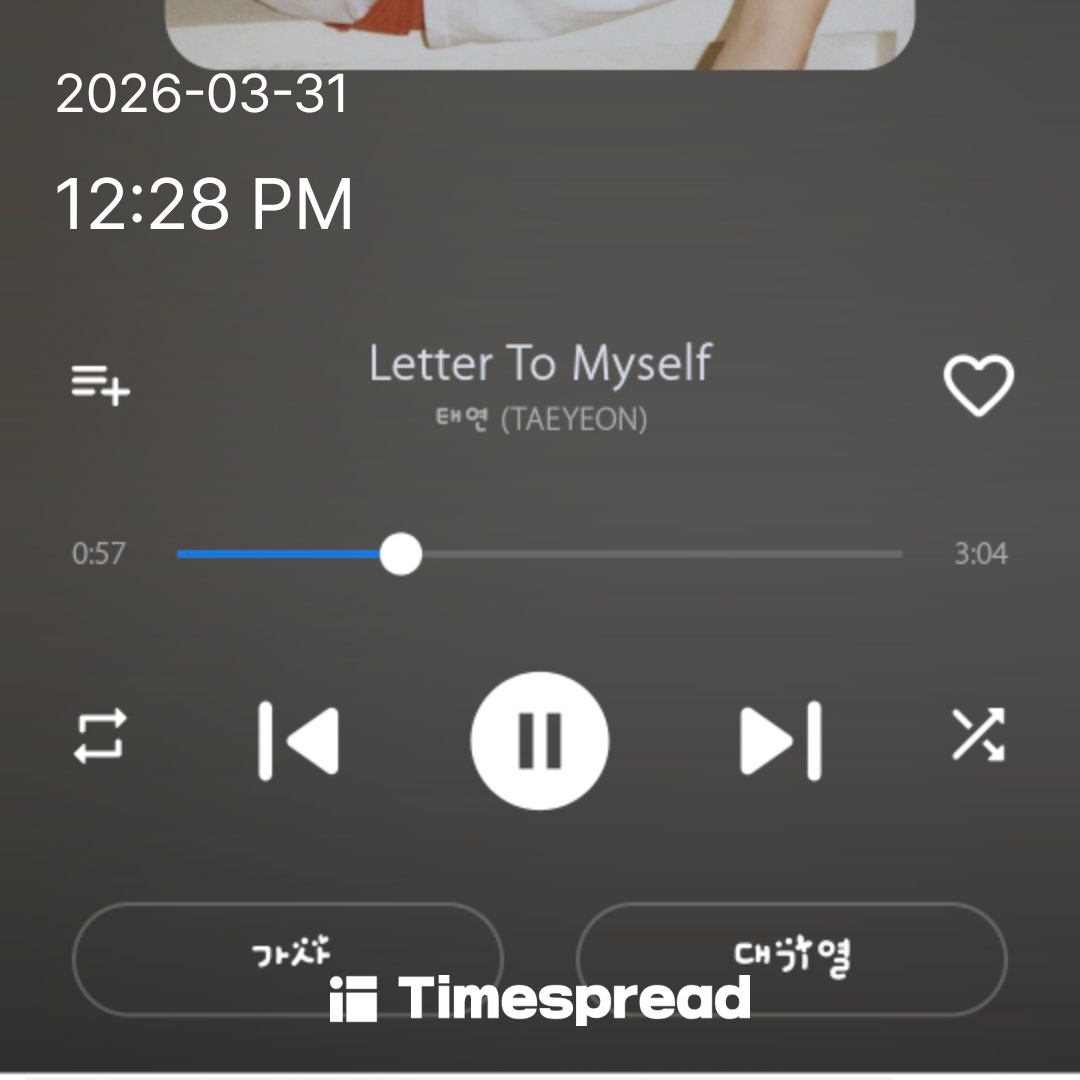This screenshot has height=1080, width=1080.
Task: Like Letter To Myself with the heart
Action: coord(978,385)
